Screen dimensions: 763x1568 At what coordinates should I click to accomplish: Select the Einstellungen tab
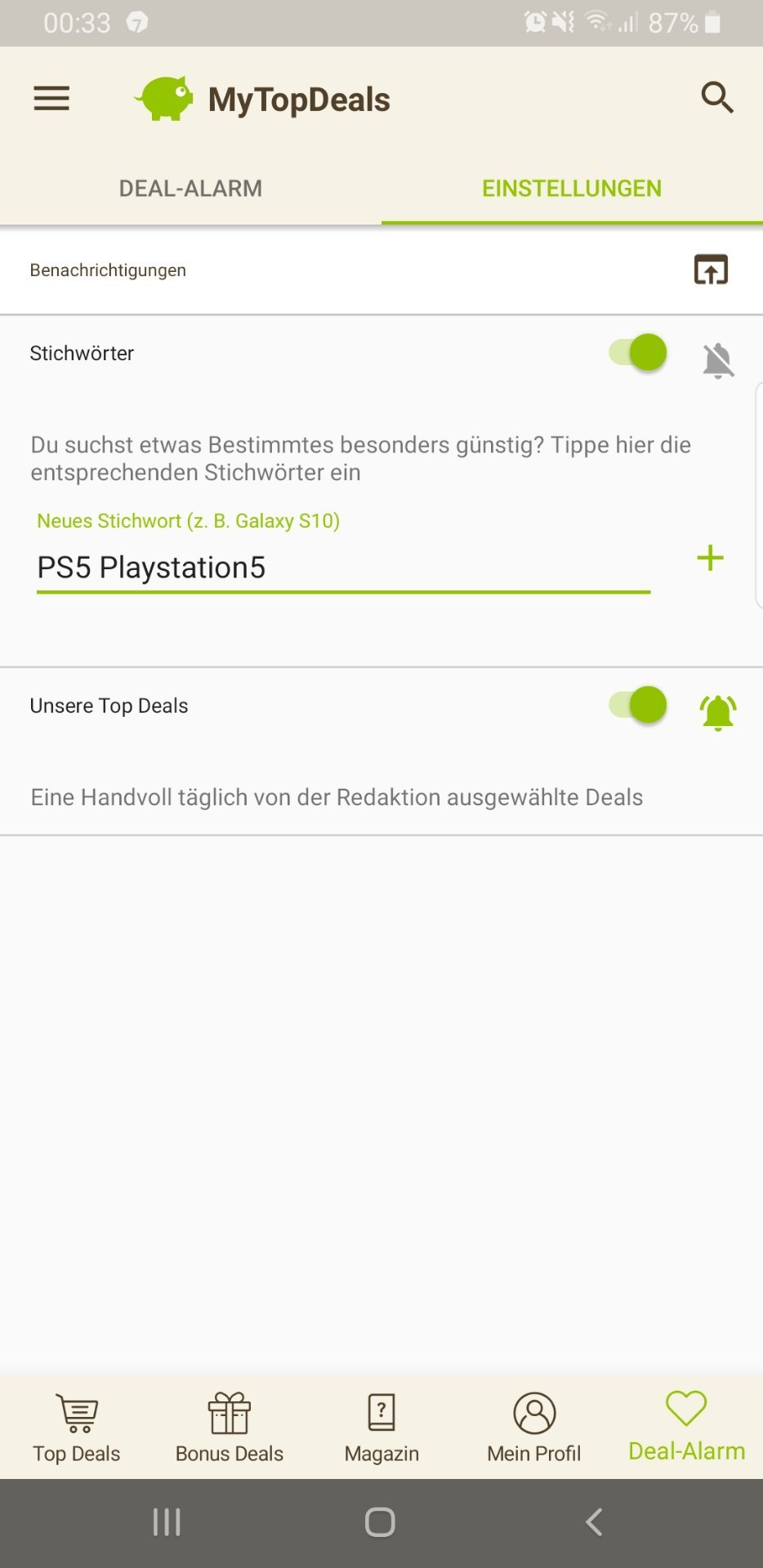click(571, 189)
